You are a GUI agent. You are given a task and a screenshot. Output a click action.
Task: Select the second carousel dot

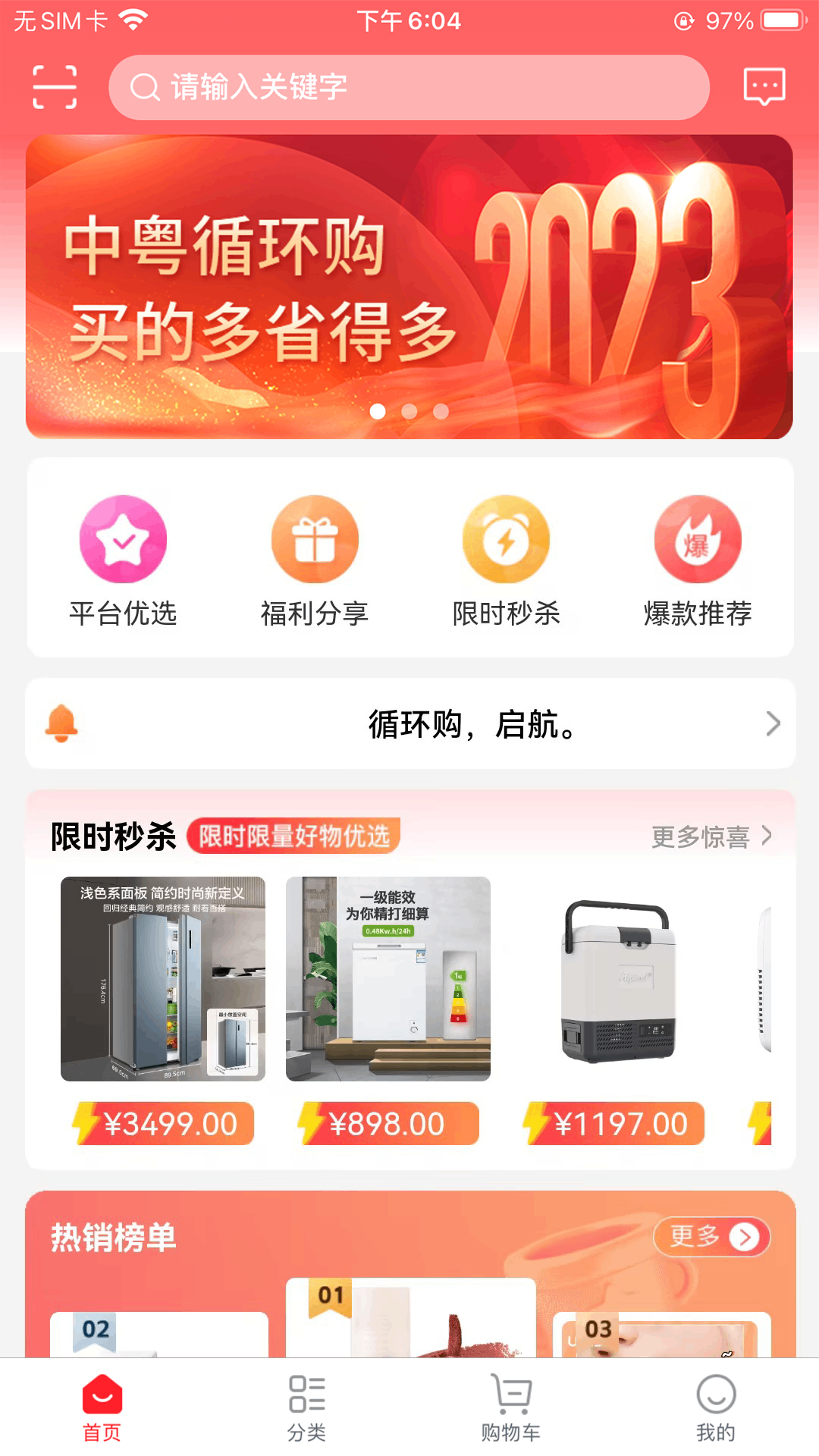tap(409, 410)
